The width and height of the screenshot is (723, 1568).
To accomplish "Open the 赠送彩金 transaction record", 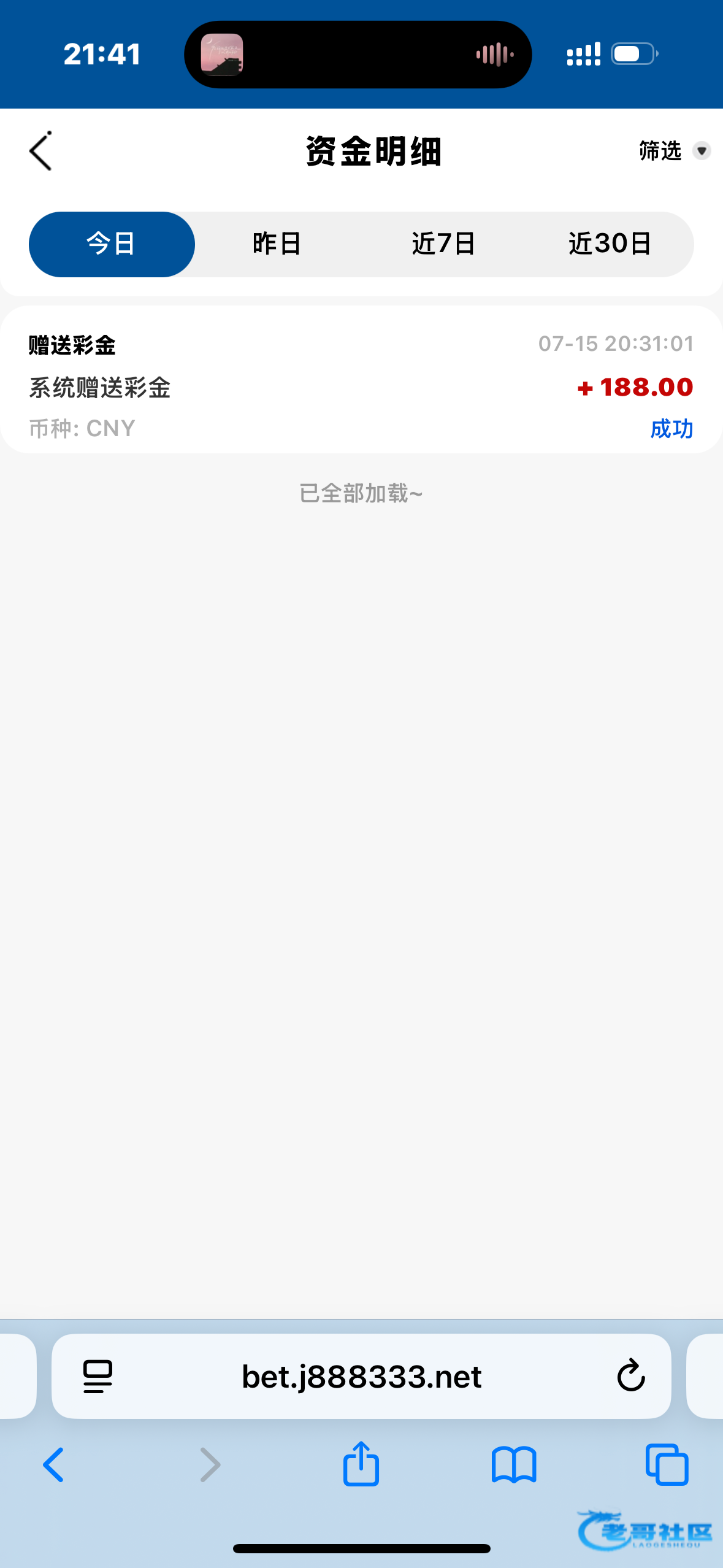I will (361, 380).
